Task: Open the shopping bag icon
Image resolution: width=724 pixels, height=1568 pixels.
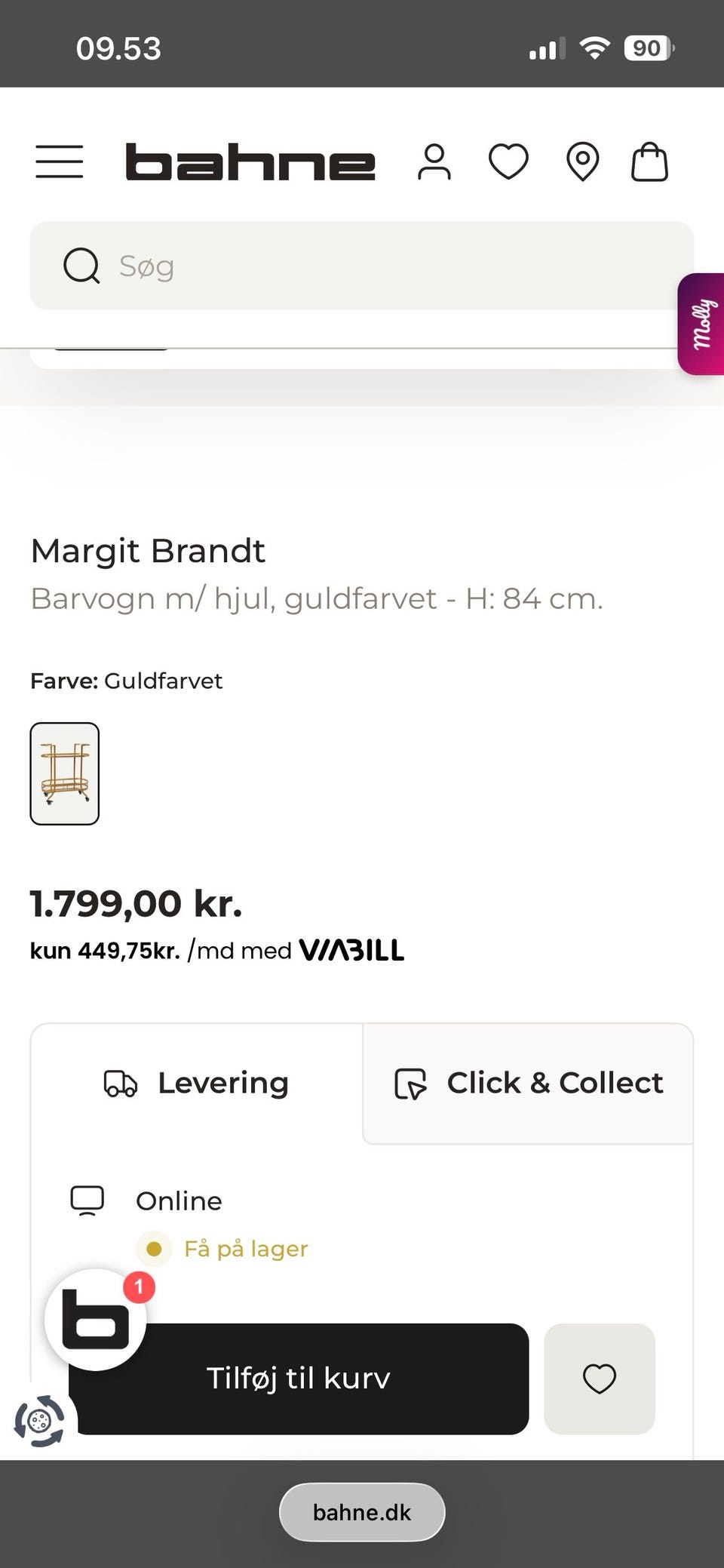Action: pyautogui.click(x=650, y=160)
